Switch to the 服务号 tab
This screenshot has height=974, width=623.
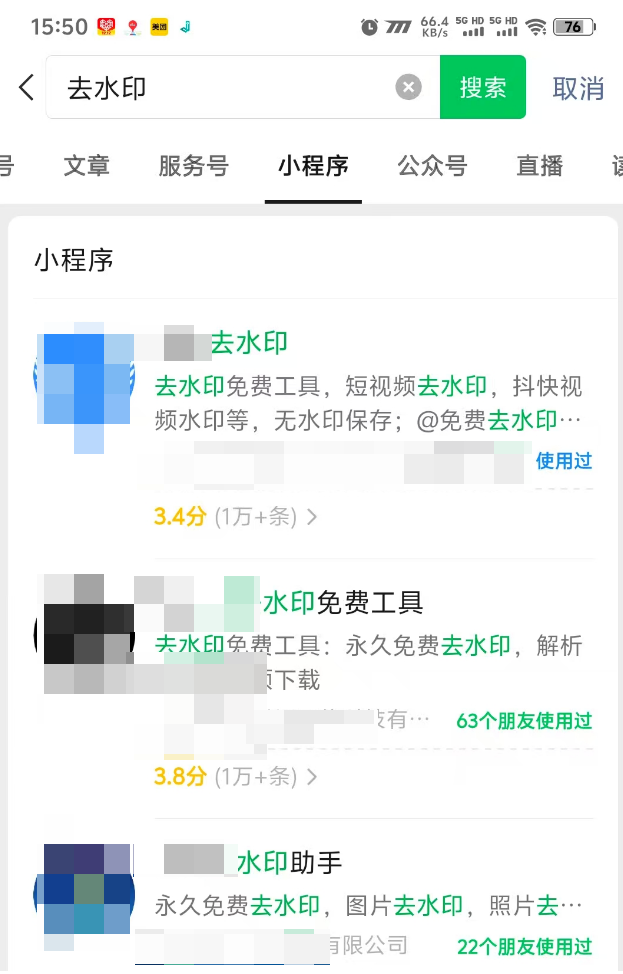coord(193,166)
